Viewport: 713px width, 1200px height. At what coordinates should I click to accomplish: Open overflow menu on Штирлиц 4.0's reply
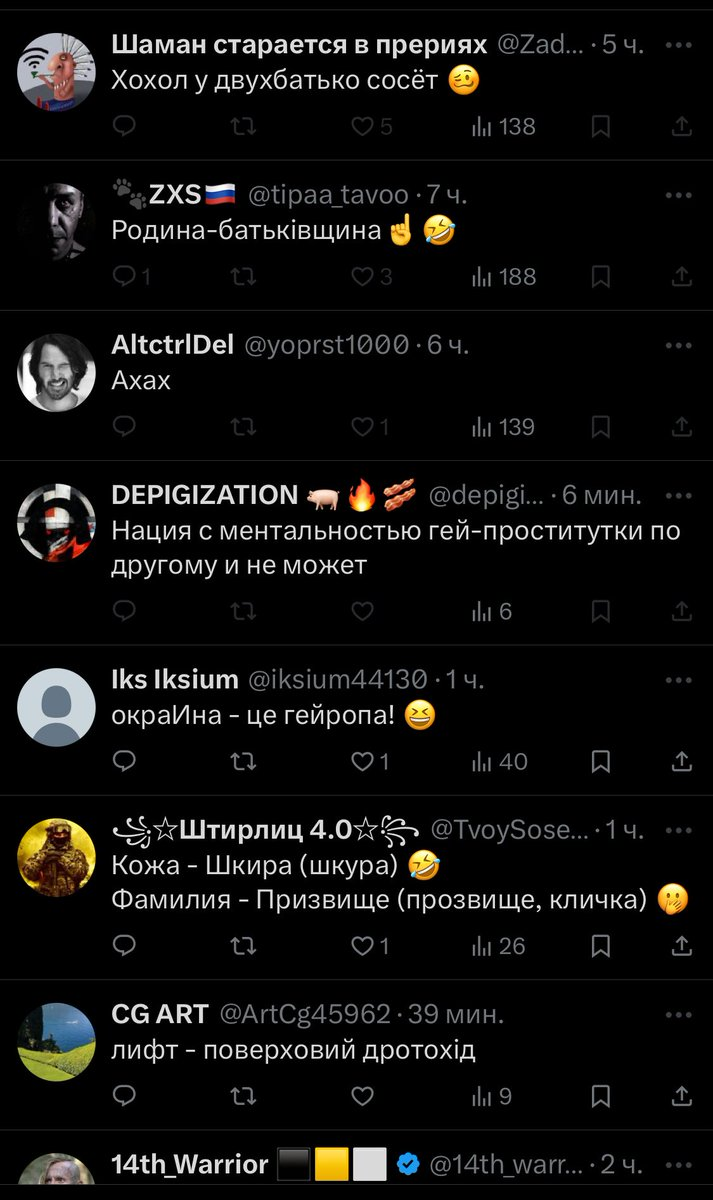[678, 830]
